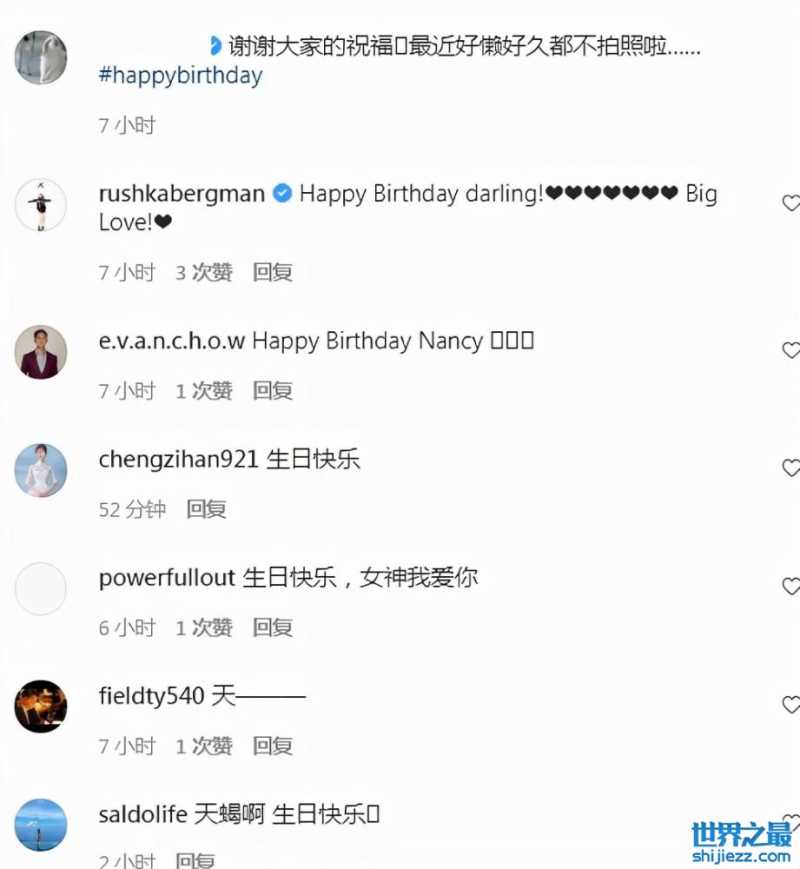Like e.v.a.n.c.h.o.w's comment
The image size is (800, 869).
[x=790, y=350]
